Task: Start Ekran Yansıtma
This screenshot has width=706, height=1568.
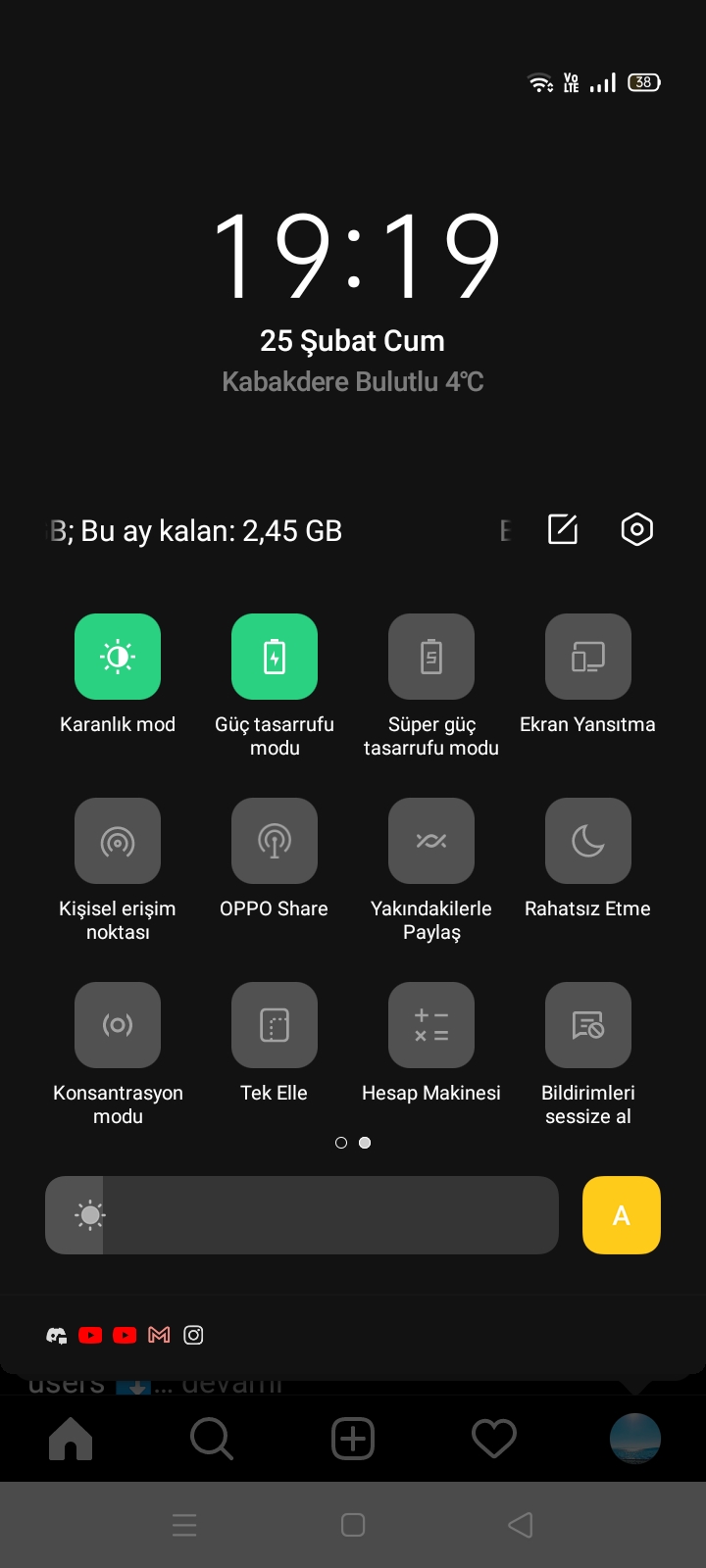Action: pos(588,657)
